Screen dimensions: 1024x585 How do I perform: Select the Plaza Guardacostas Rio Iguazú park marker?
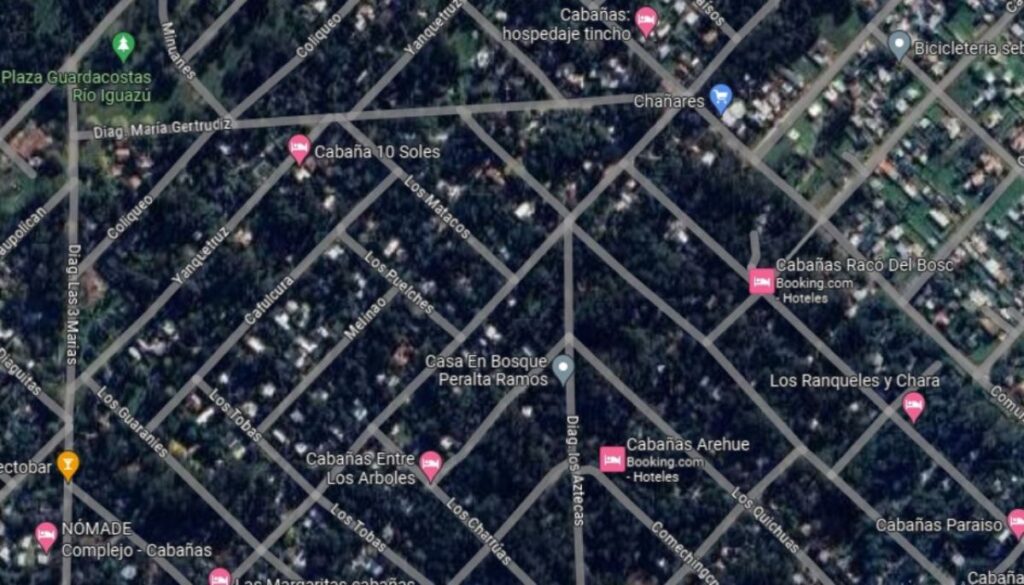point(123,45)
